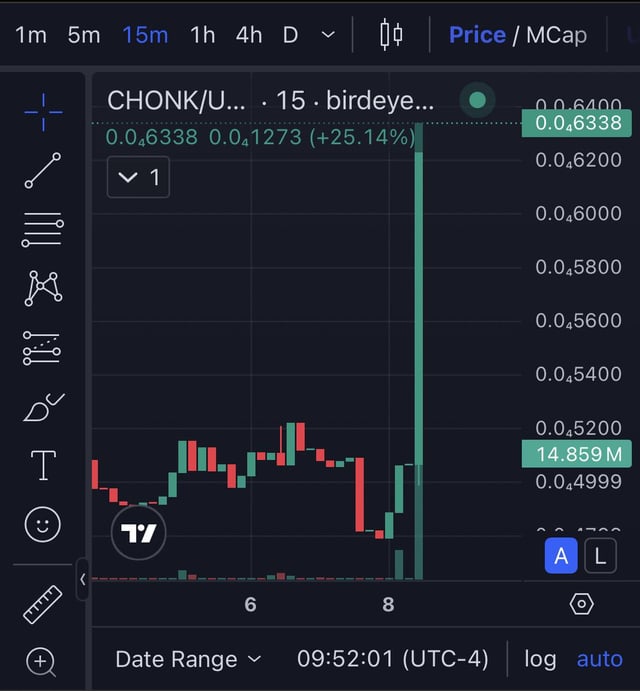Screen dimensions: 640x691
Task: Select the crosshair cursor tool
Action: tap(43, 112)
